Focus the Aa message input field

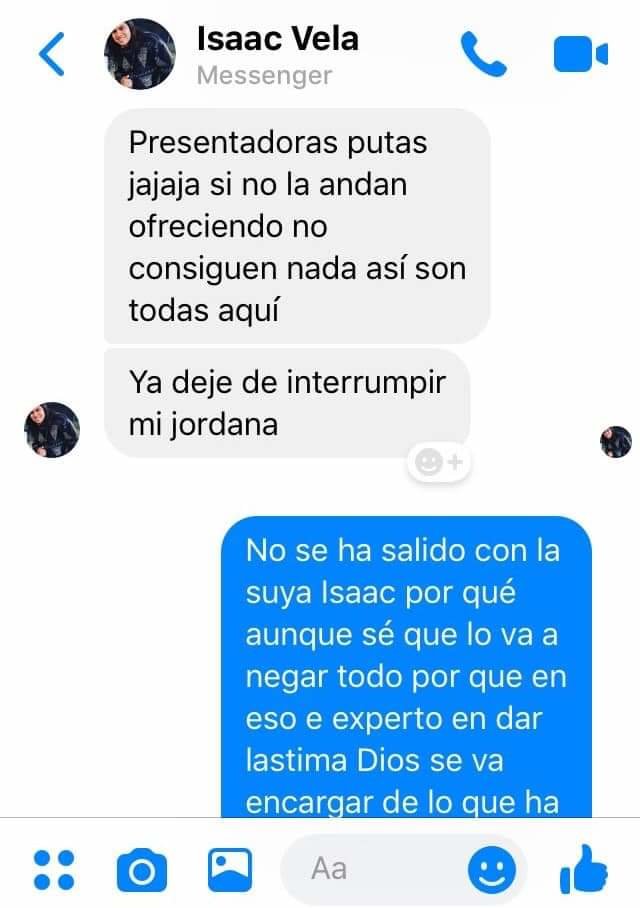pos(370,869)
